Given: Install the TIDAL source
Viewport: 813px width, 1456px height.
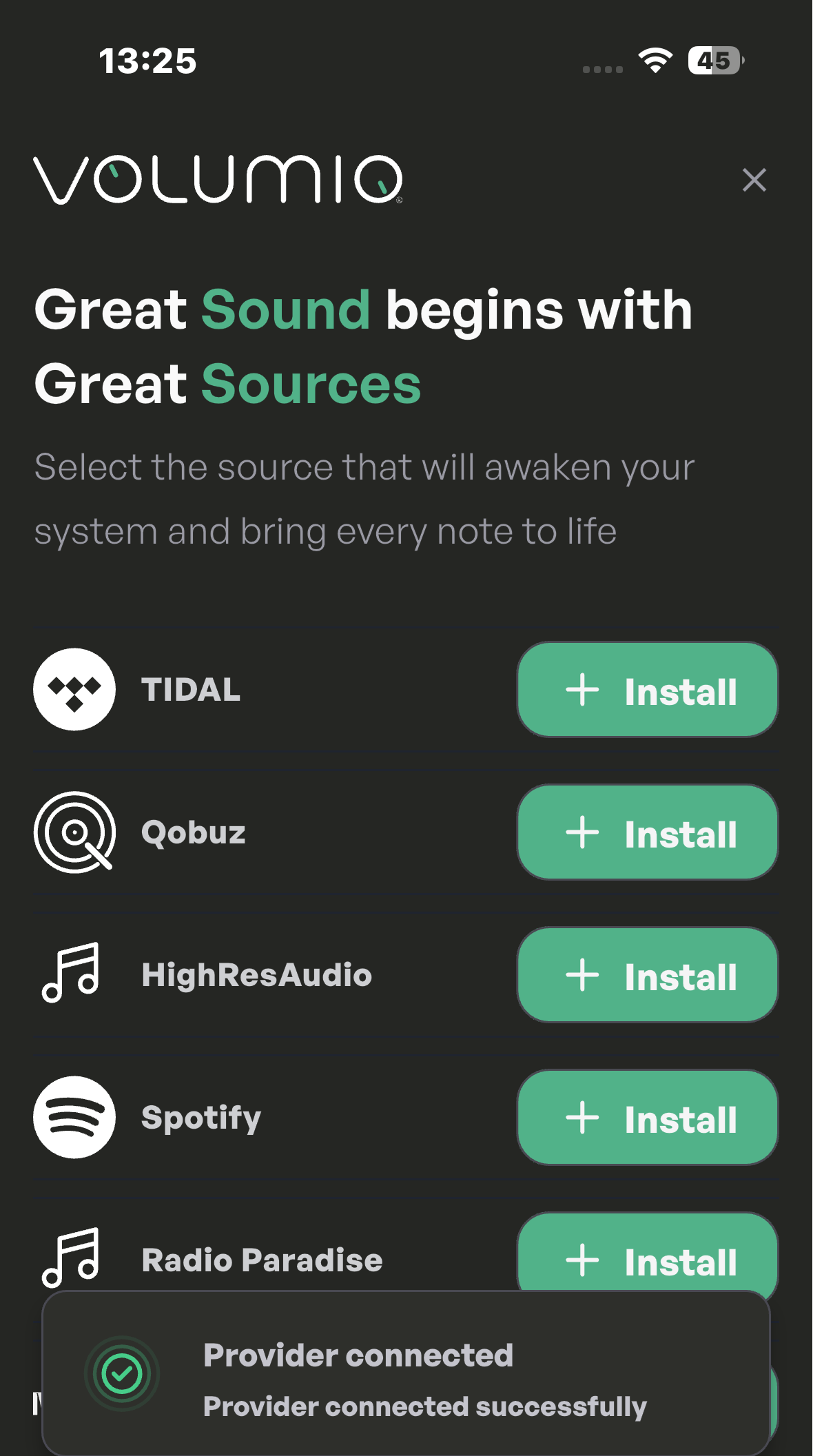Looking at the screenshot, I should click(648, 690).
